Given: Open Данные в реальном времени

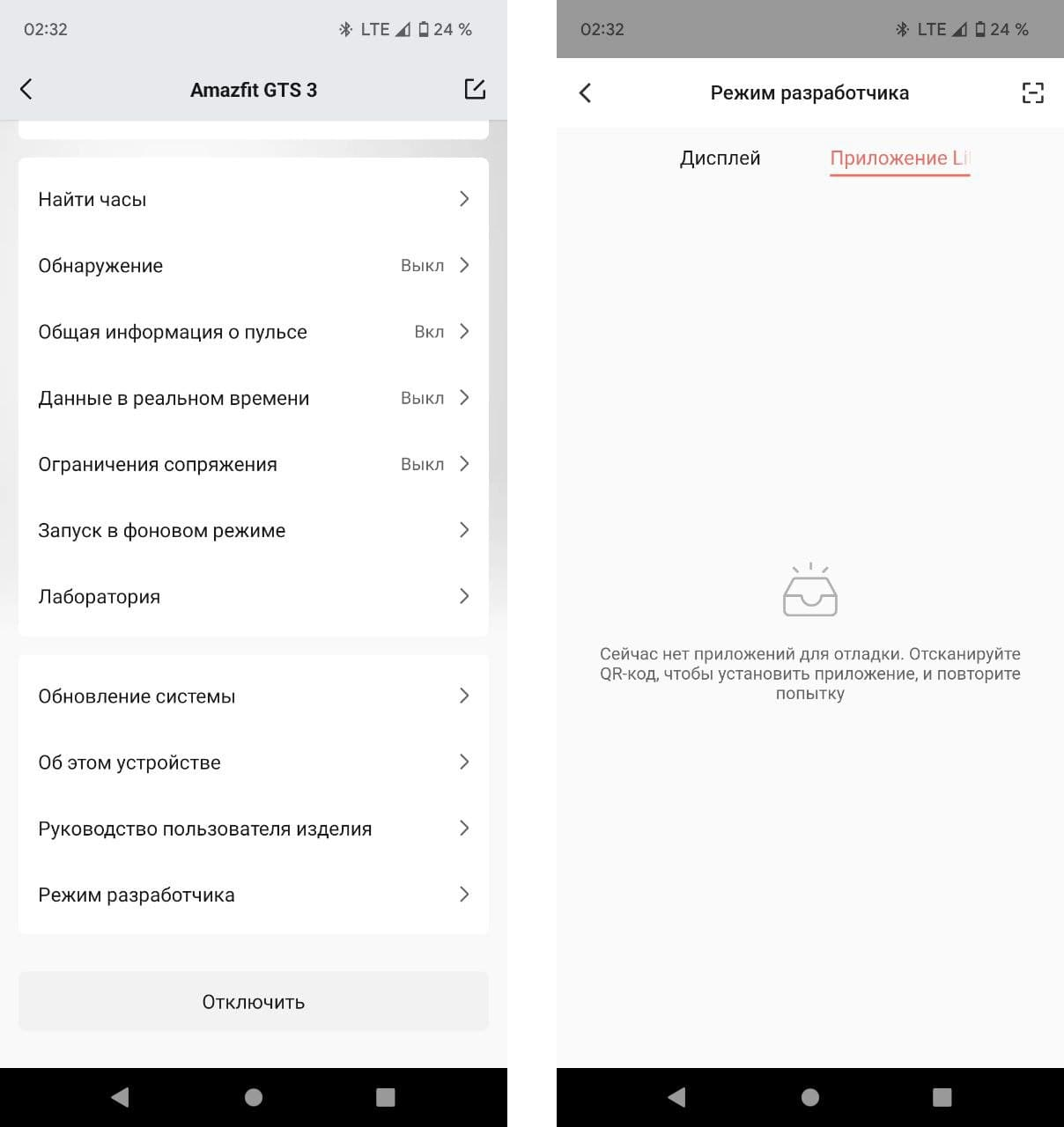Looking at the screenshot, I should click(253, 398).
